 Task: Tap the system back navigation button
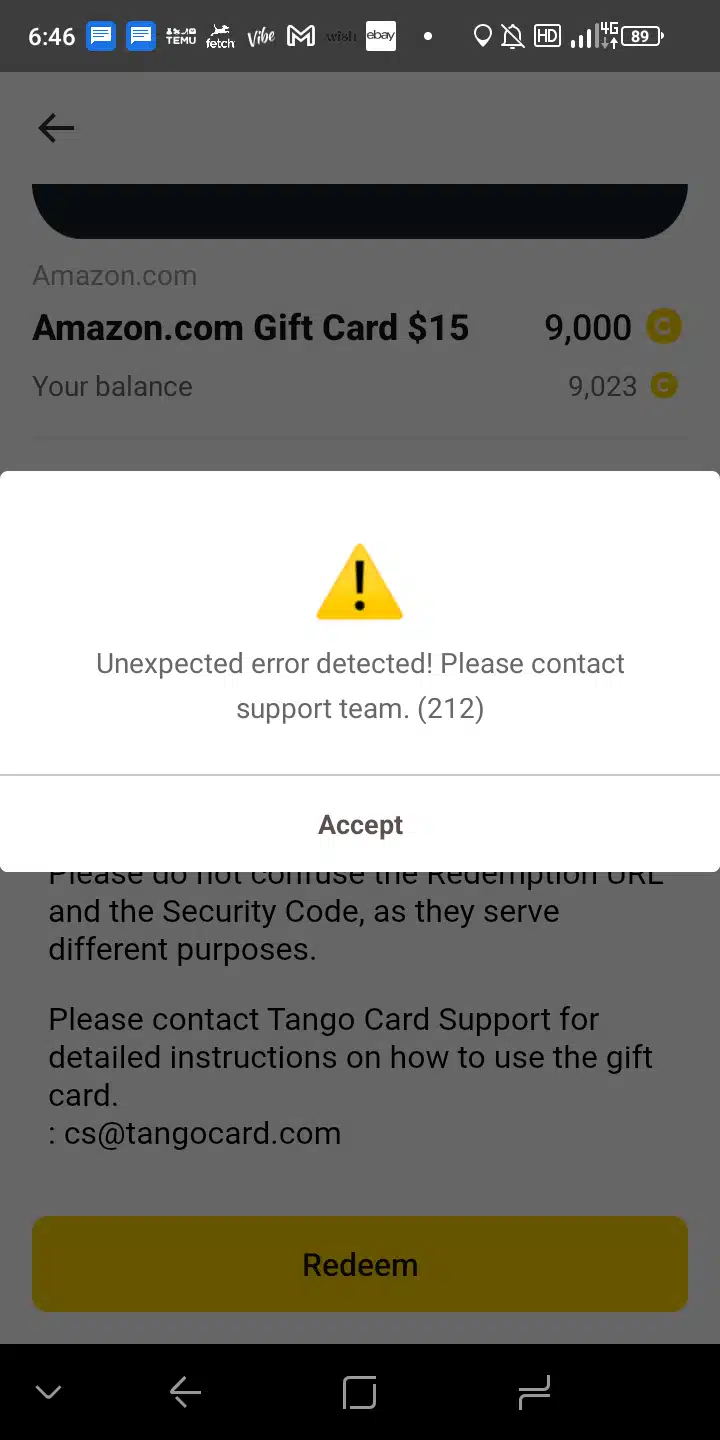tap(186, 1392)
